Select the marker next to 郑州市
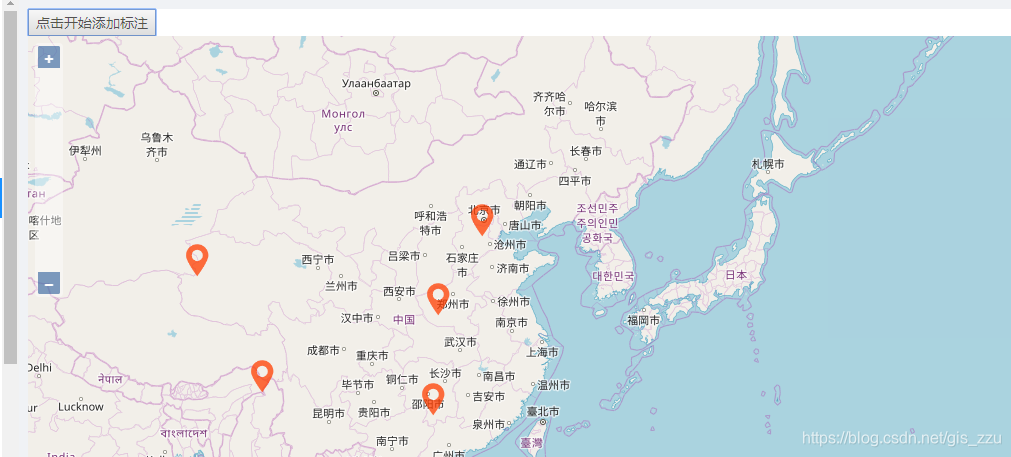1011x457 pixels. point(438,297)
